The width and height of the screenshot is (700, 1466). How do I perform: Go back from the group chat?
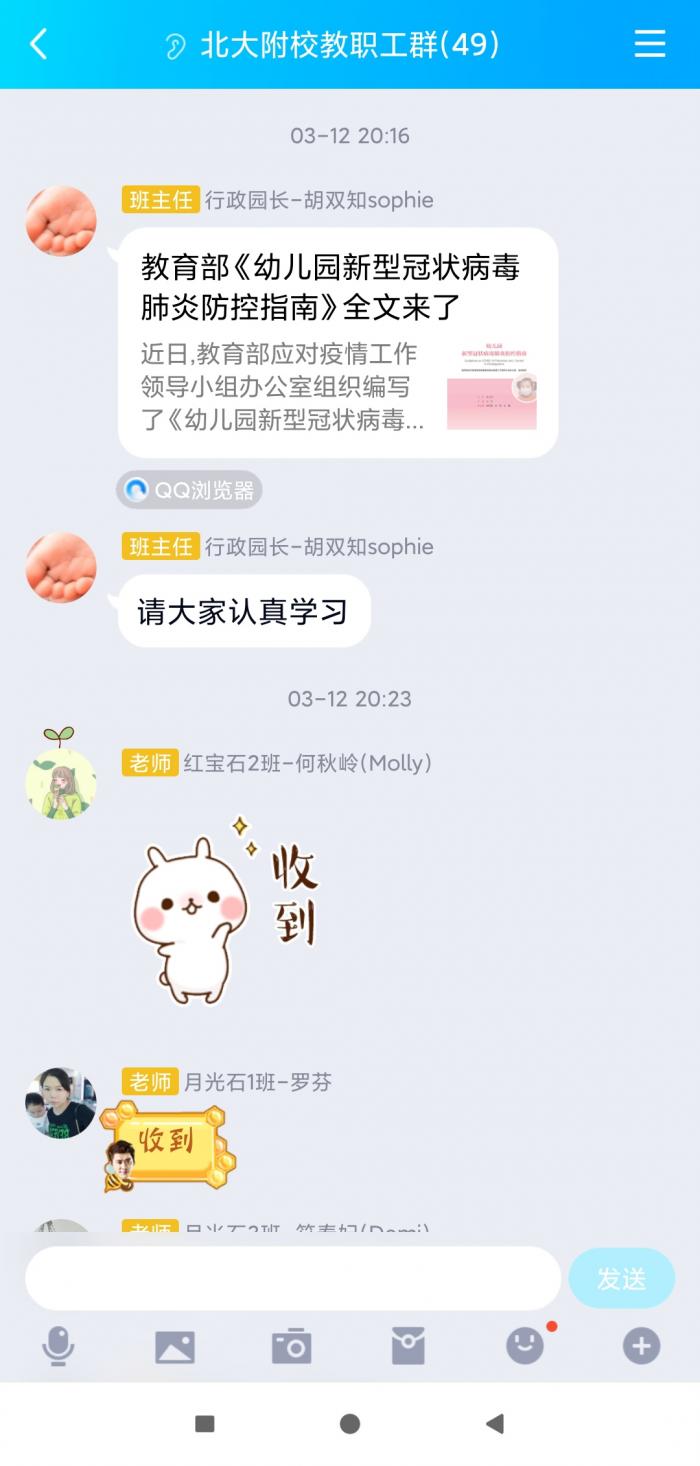39,44
